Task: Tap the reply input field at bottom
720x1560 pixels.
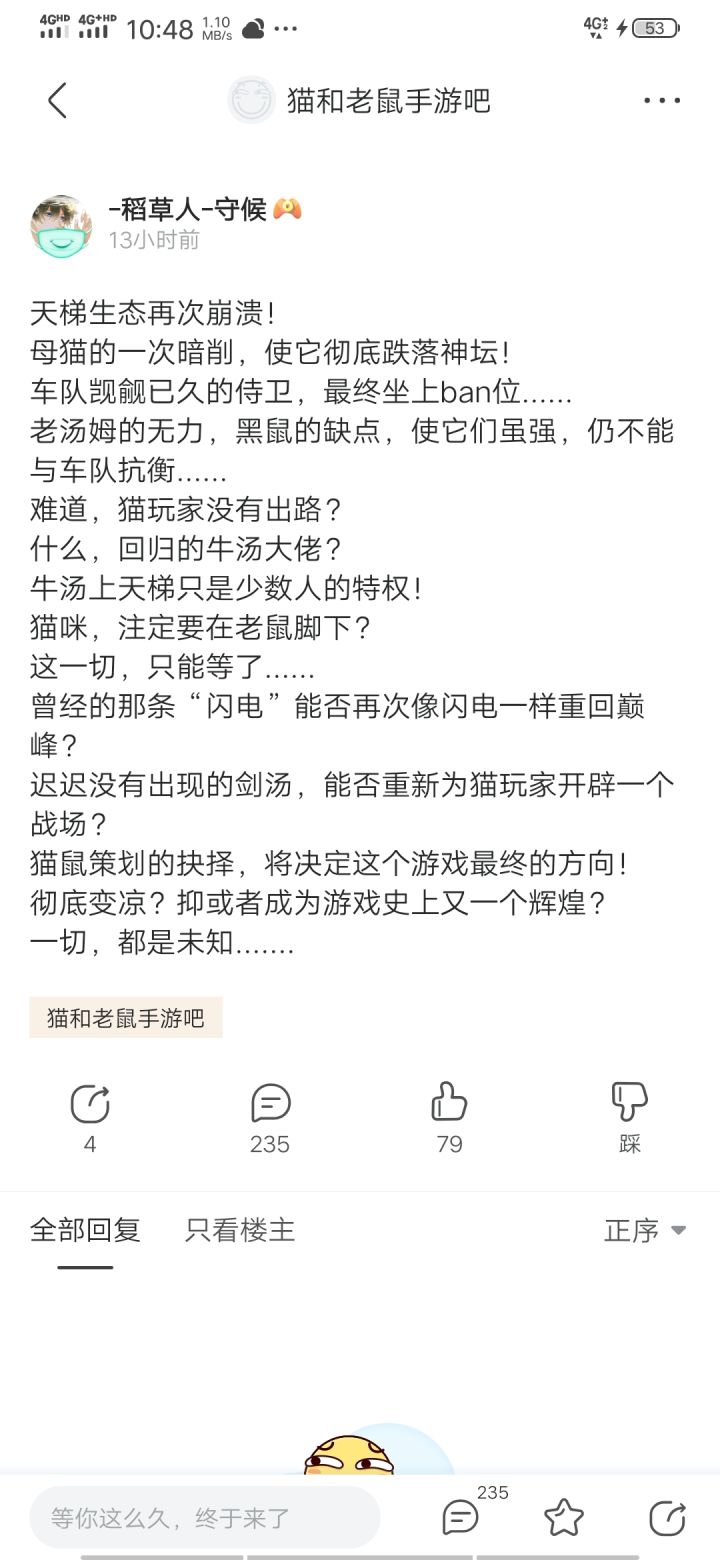Action: (x=205, y=1518)
